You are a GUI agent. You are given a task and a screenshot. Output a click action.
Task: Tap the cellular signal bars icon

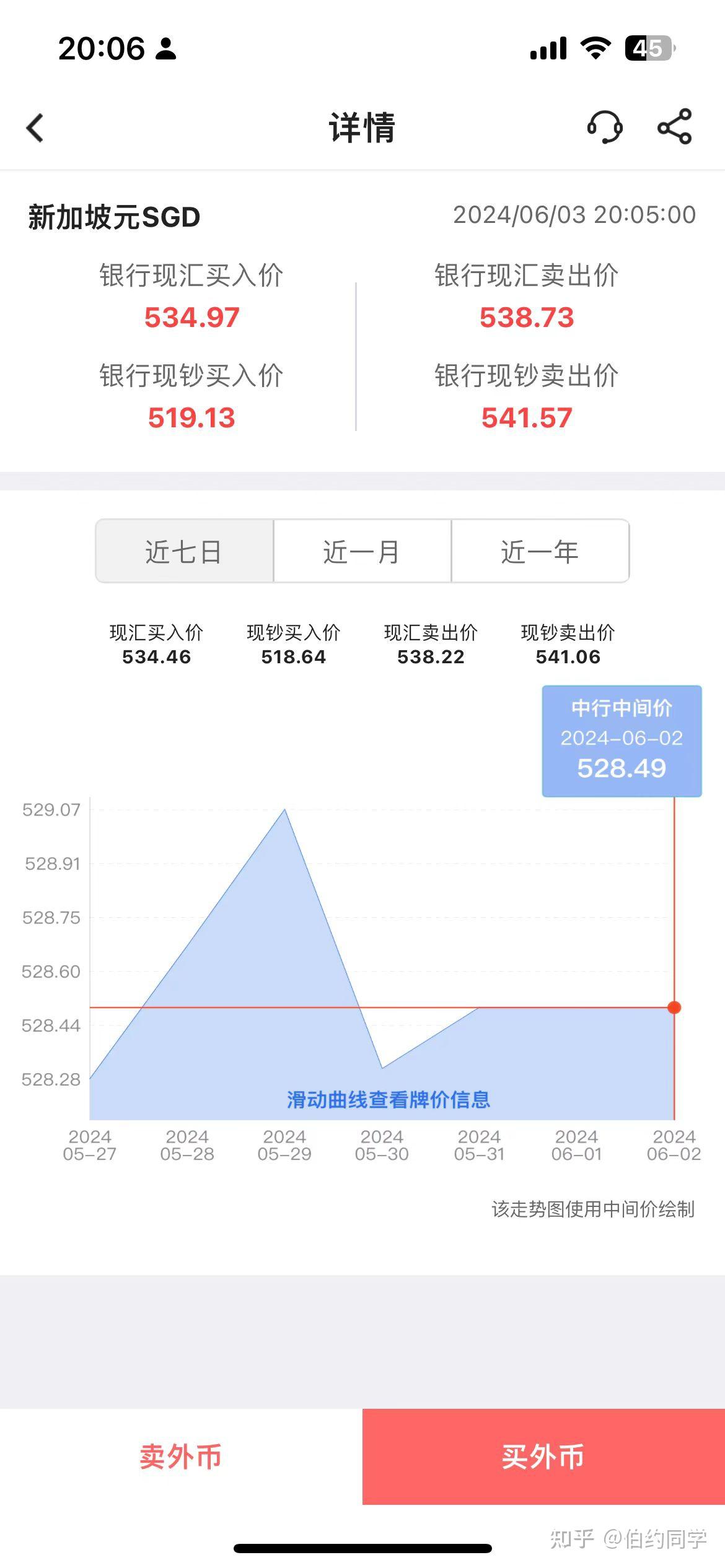(x=548, y=47)
